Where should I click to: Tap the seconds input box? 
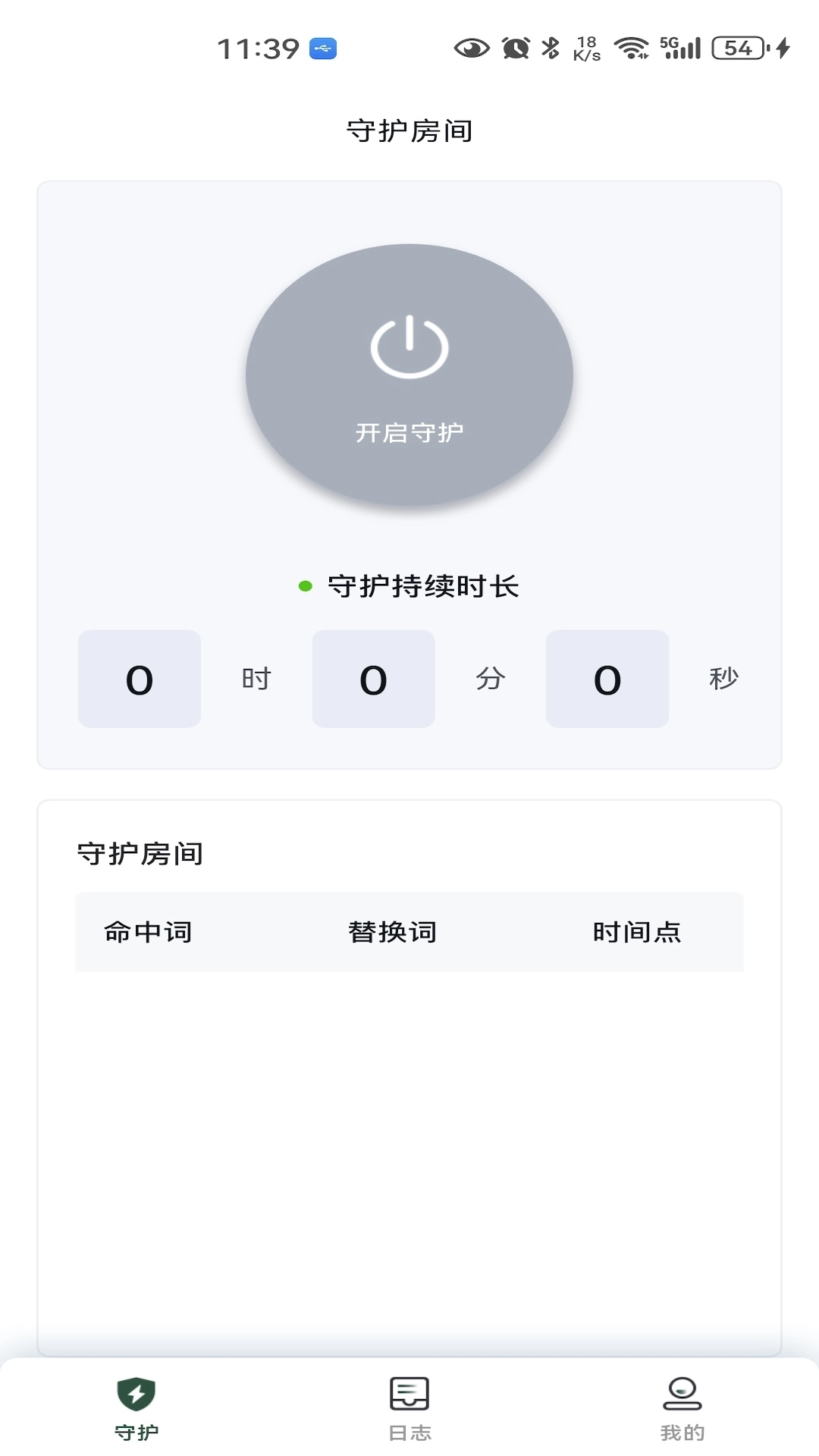(x=607, y=679)
